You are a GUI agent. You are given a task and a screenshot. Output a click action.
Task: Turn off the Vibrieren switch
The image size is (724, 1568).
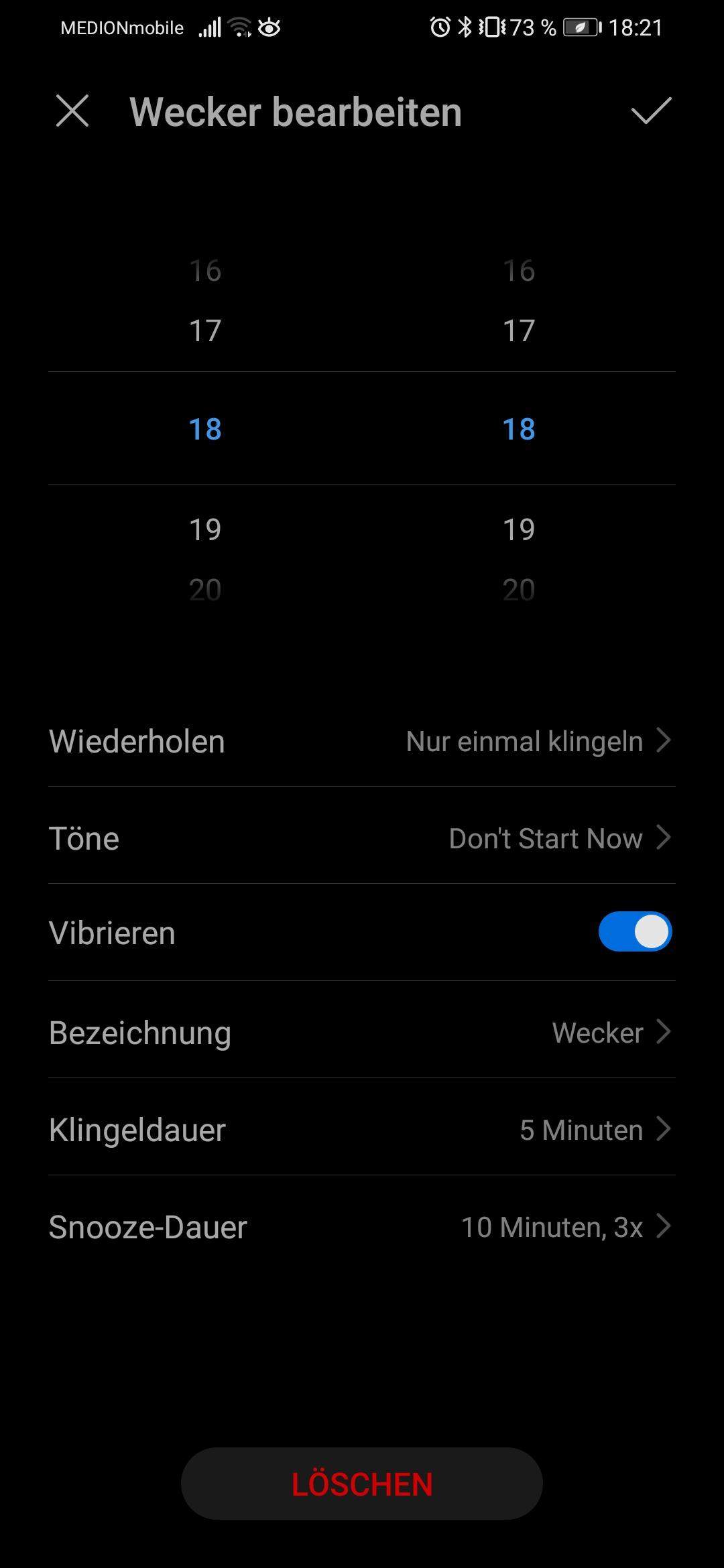635,931
